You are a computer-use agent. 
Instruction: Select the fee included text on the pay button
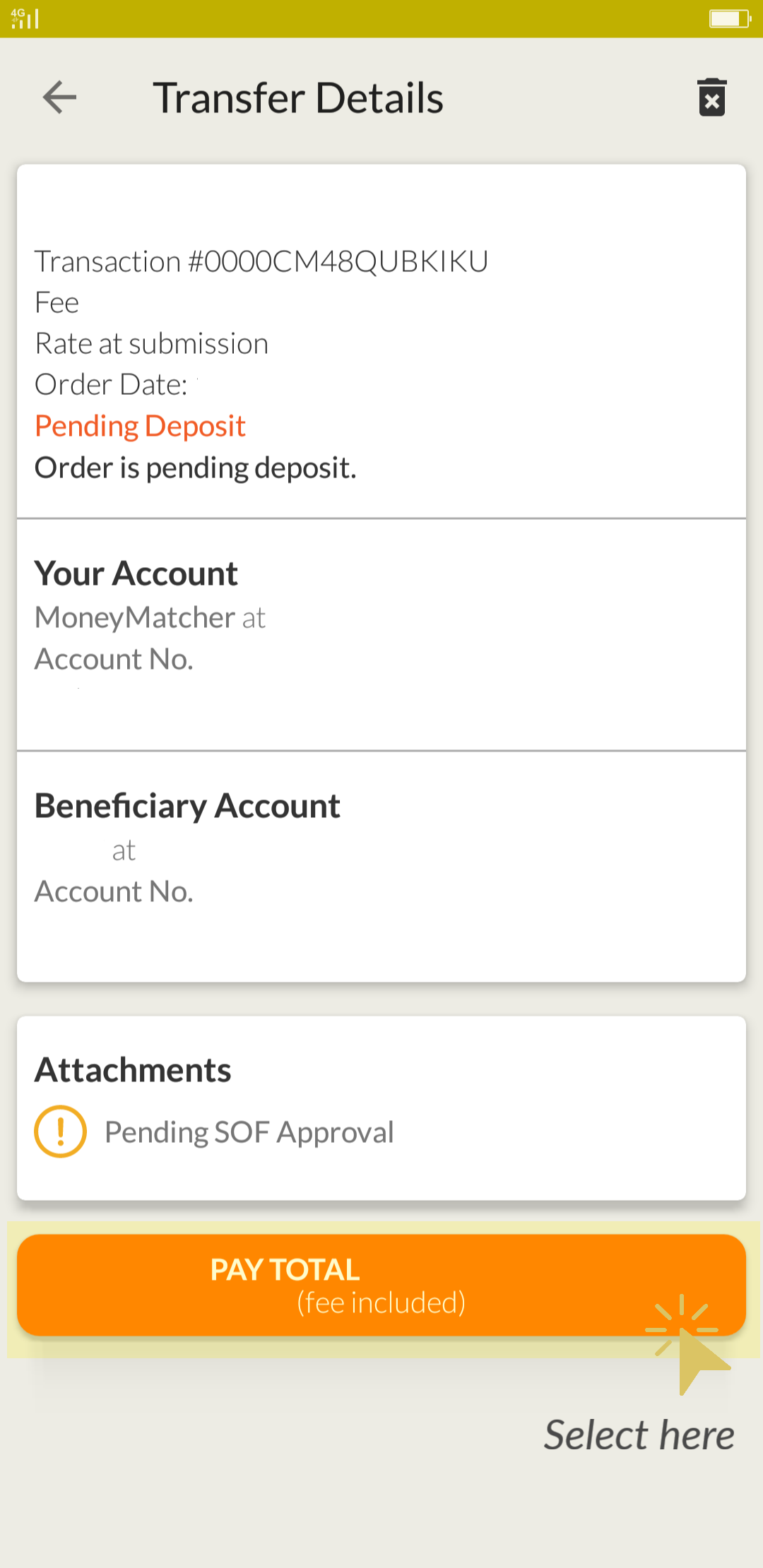(x=381, y=1302)
